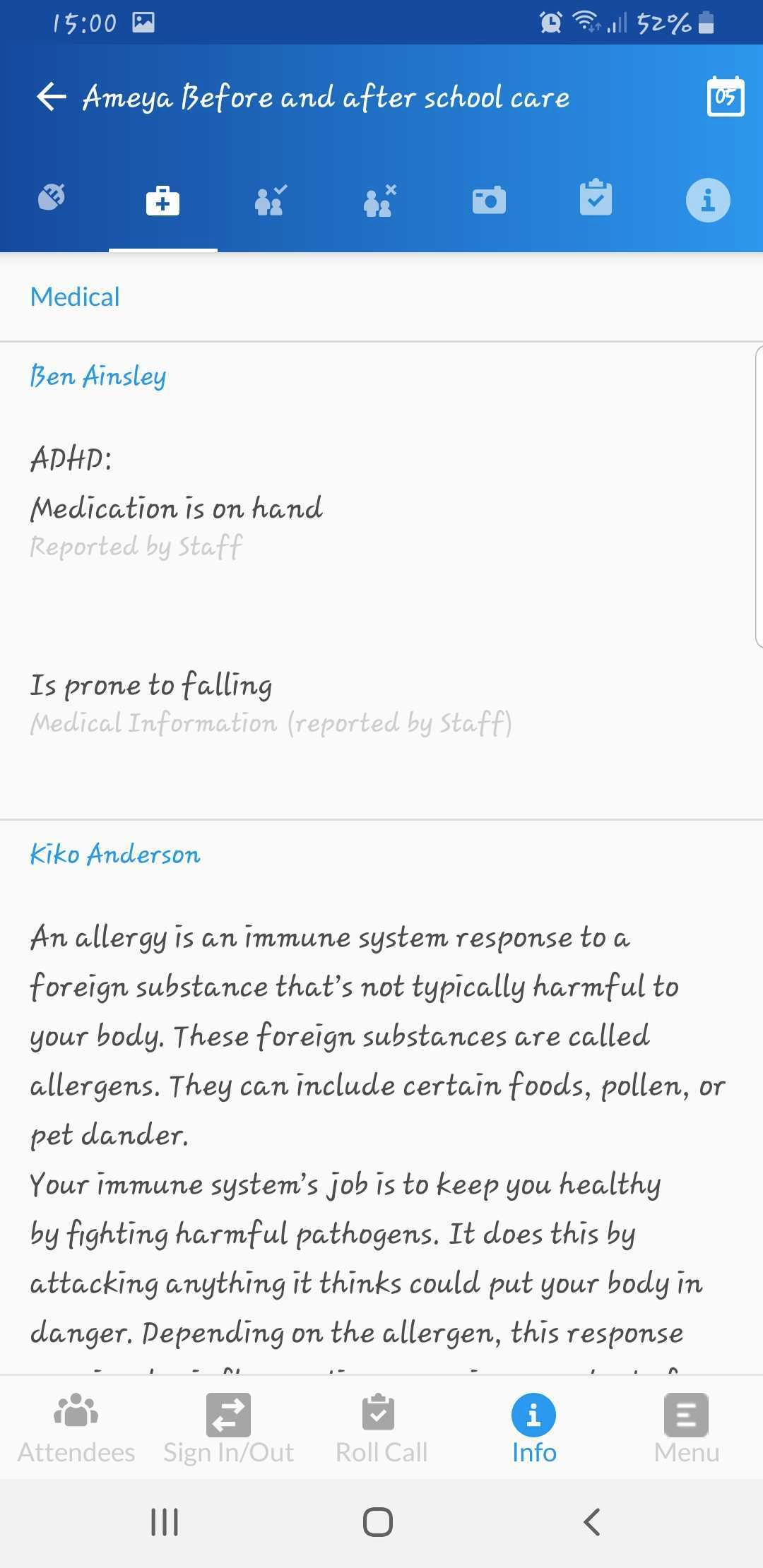Open Kiko Anderson's profile
The height and width of the screenshot is (1568, 763).
[115, 854]
